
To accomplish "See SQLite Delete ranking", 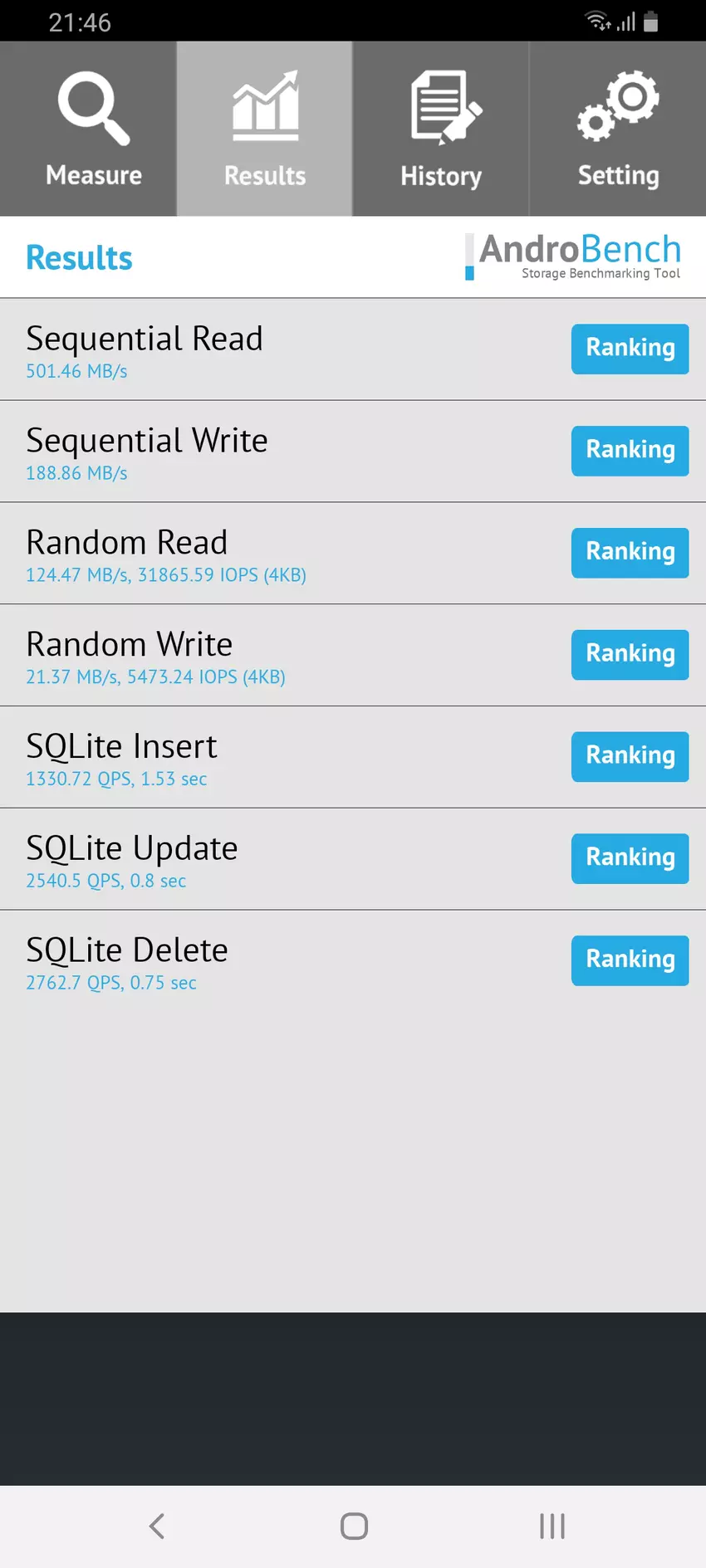I will coord(630,960).
